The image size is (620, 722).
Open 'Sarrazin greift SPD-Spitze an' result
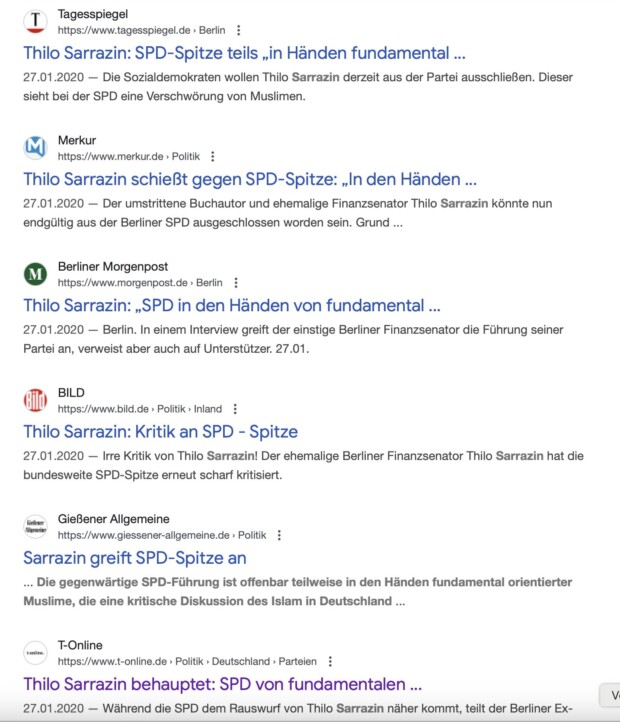134,557
